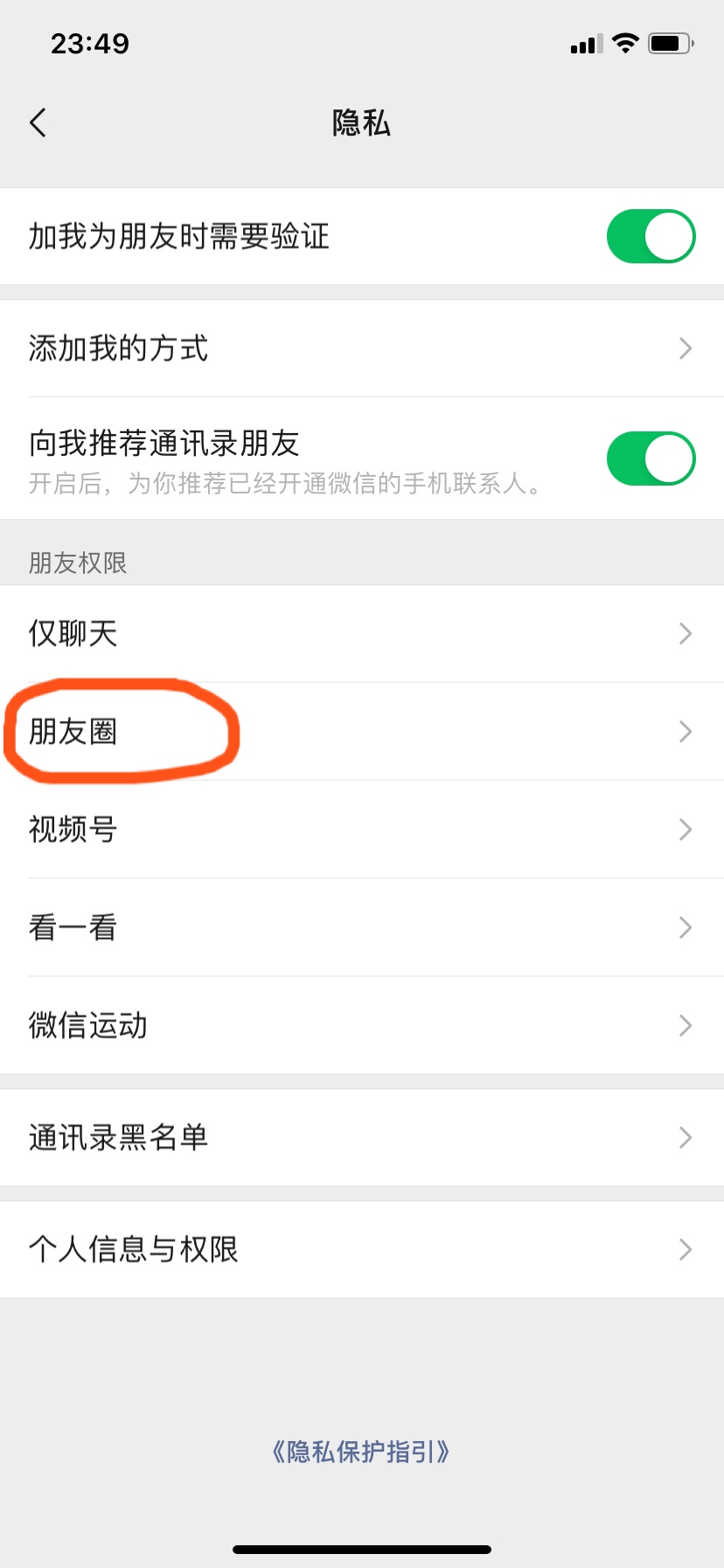Toggle the friend verification switch on

click(651, 235)
